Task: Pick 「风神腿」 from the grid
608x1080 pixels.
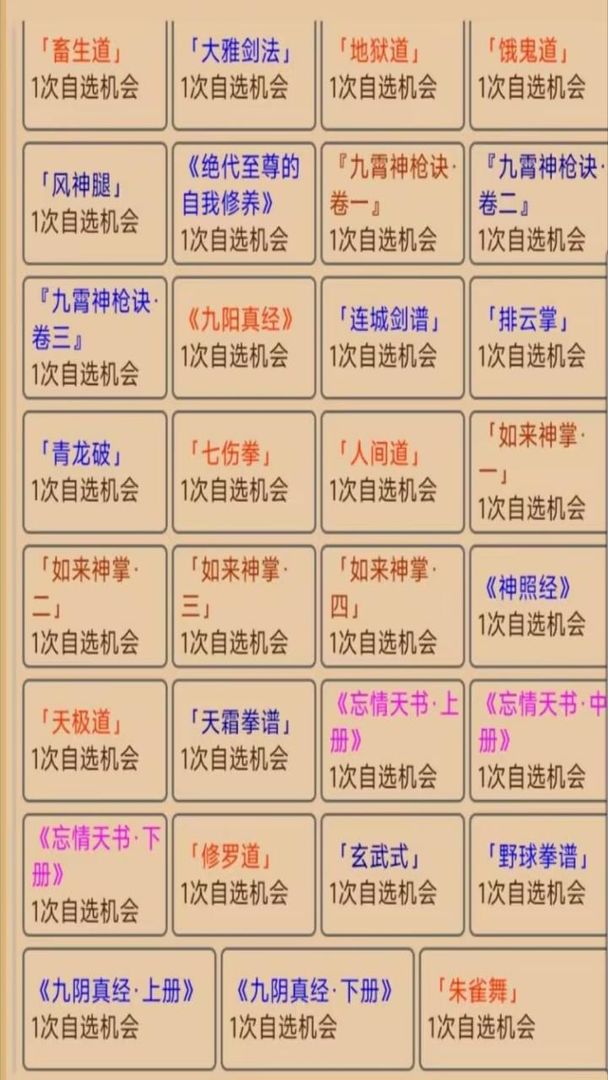Action: point(95,203)
